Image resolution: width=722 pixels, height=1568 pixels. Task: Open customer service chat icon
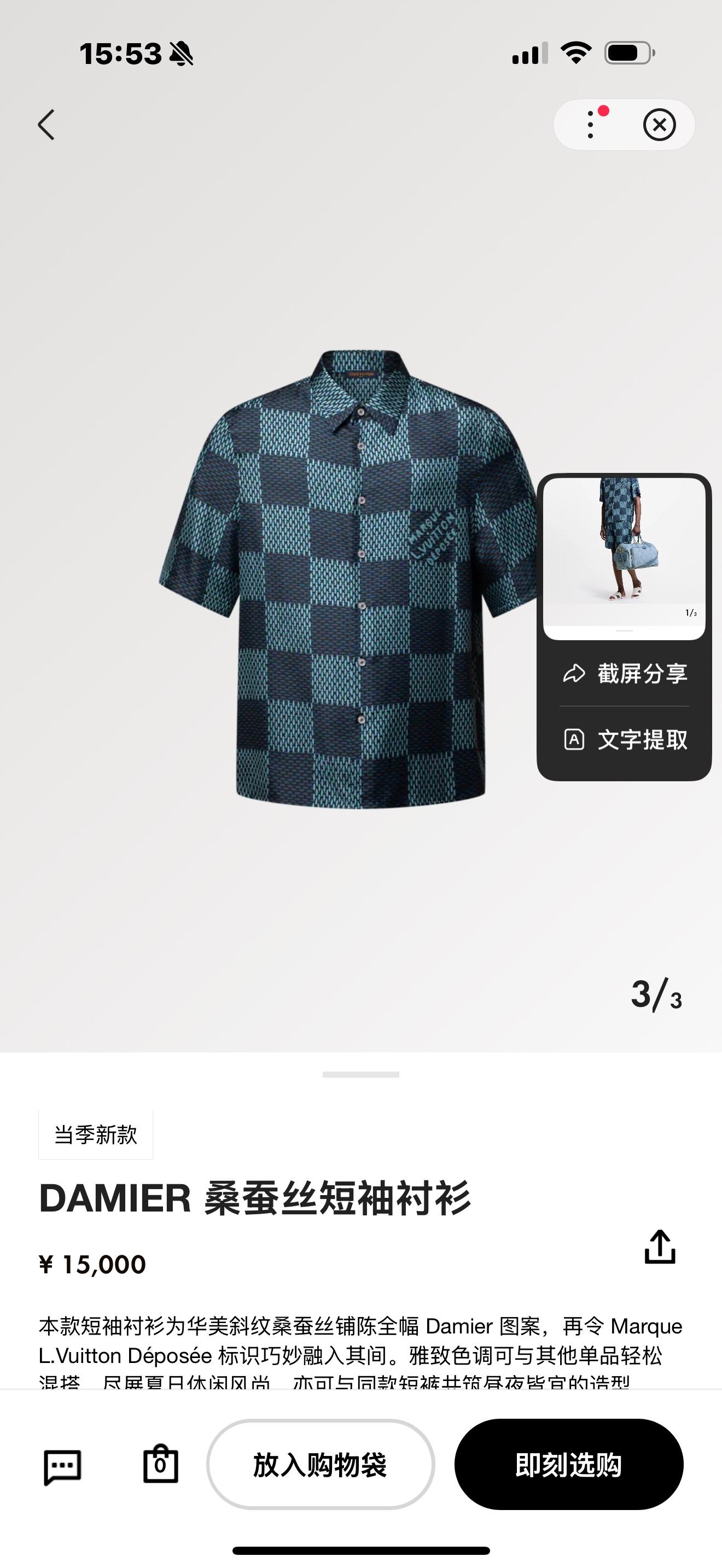tap(62, 1466)
